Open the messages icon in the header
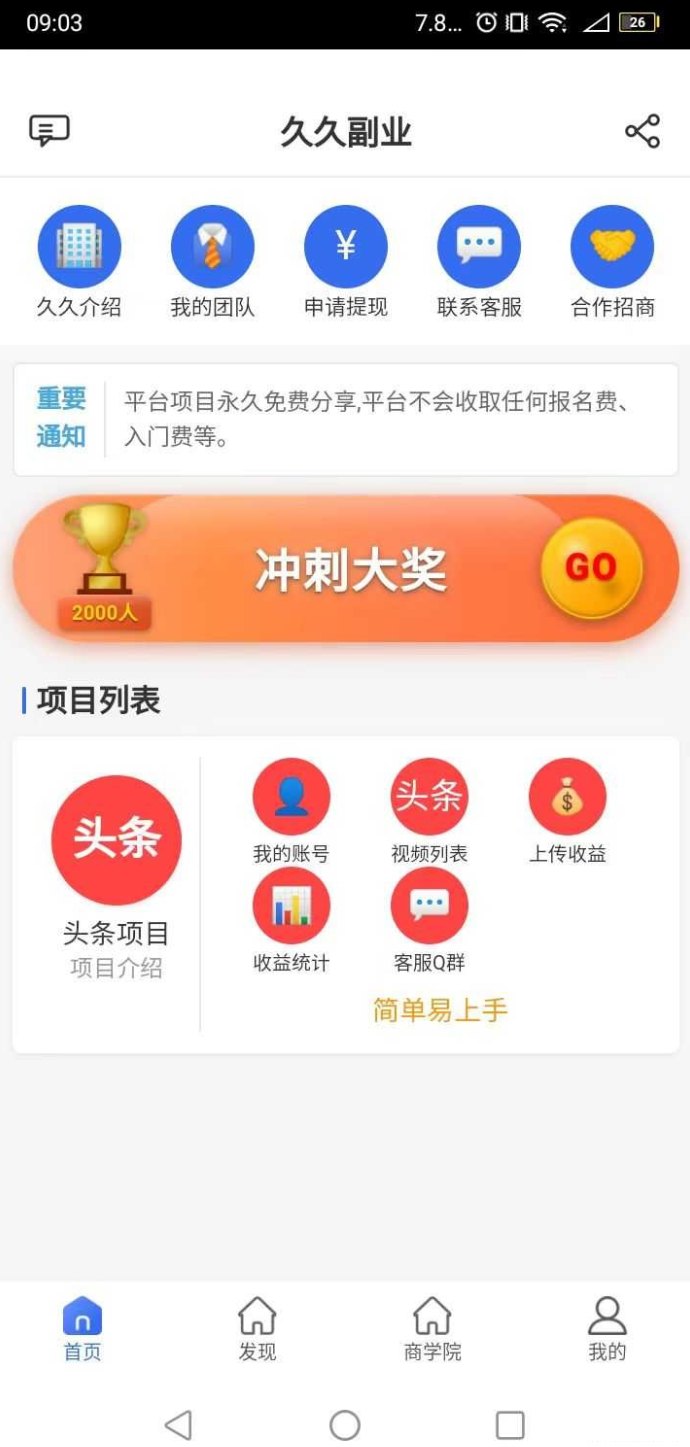The height and width of the screenshot is (1447, 690). pyautogui.click(x=49, y=131)
